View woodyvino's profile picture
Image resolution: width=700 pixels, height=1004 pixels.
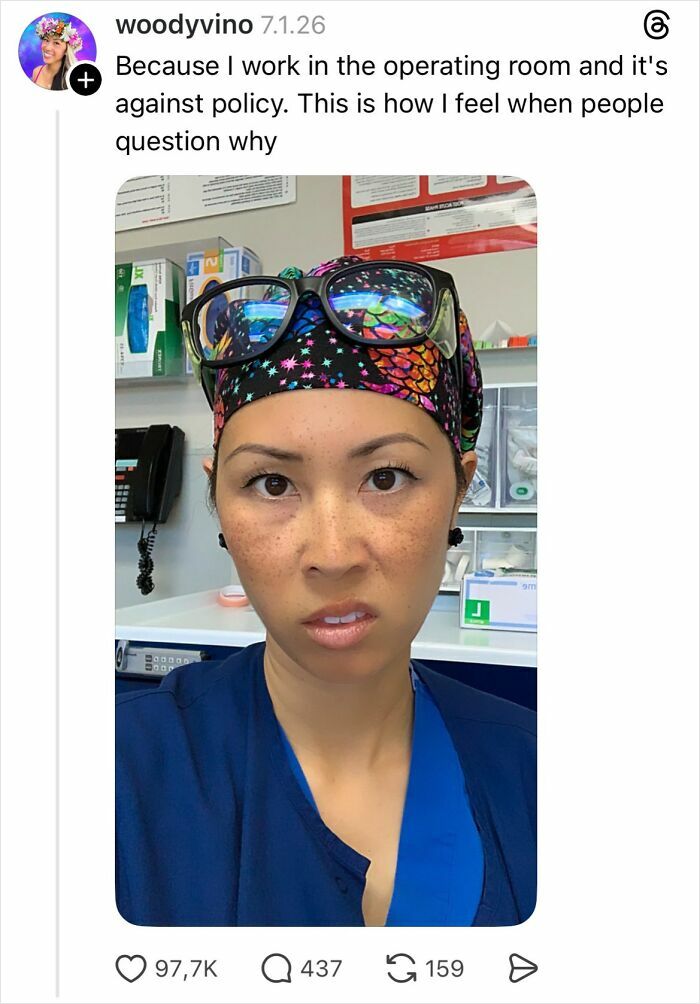pyautogui.click(x=55, y=50)
